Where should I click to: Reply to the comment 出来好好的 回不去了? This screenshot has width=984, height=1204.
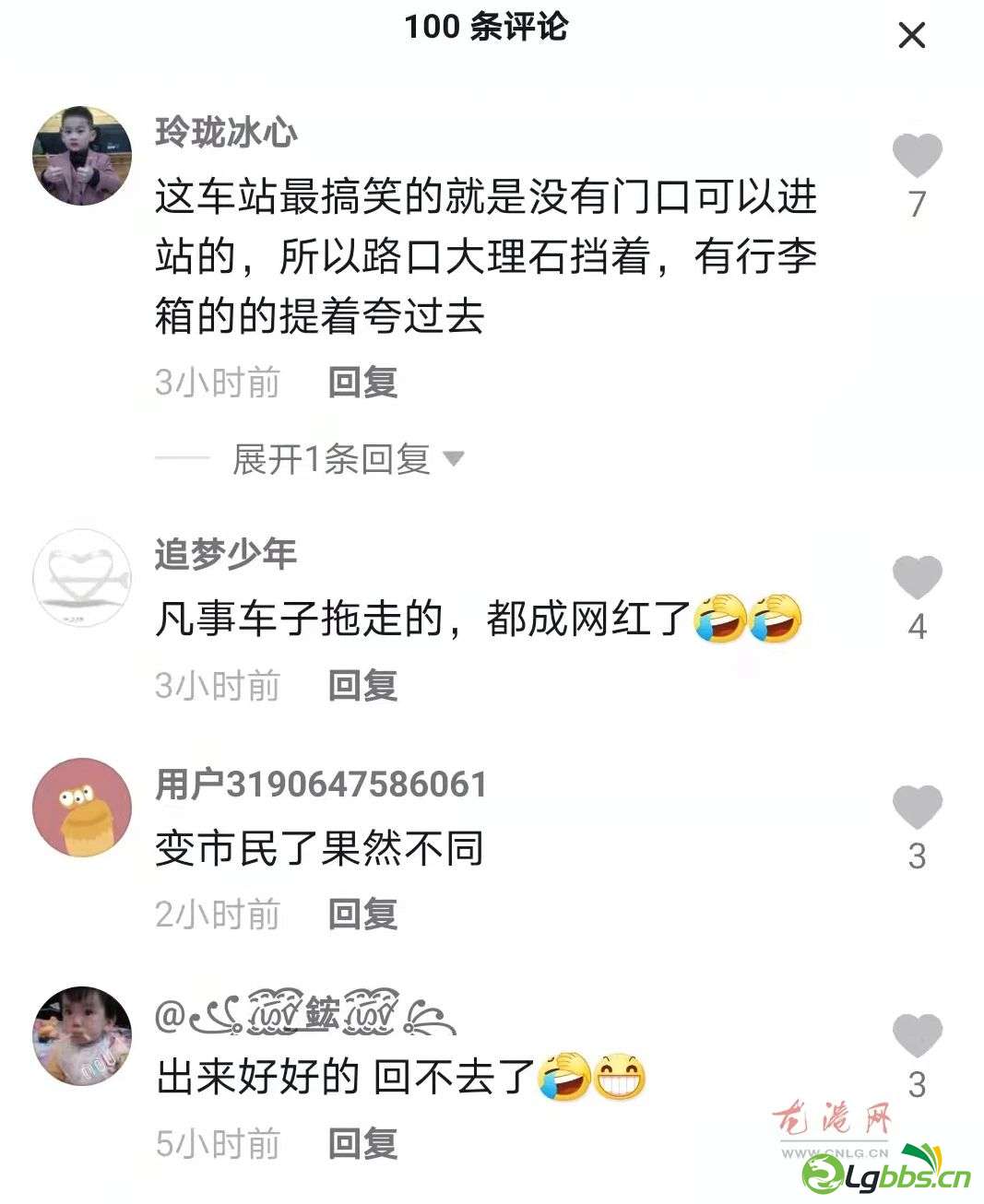coord(362,1143)
